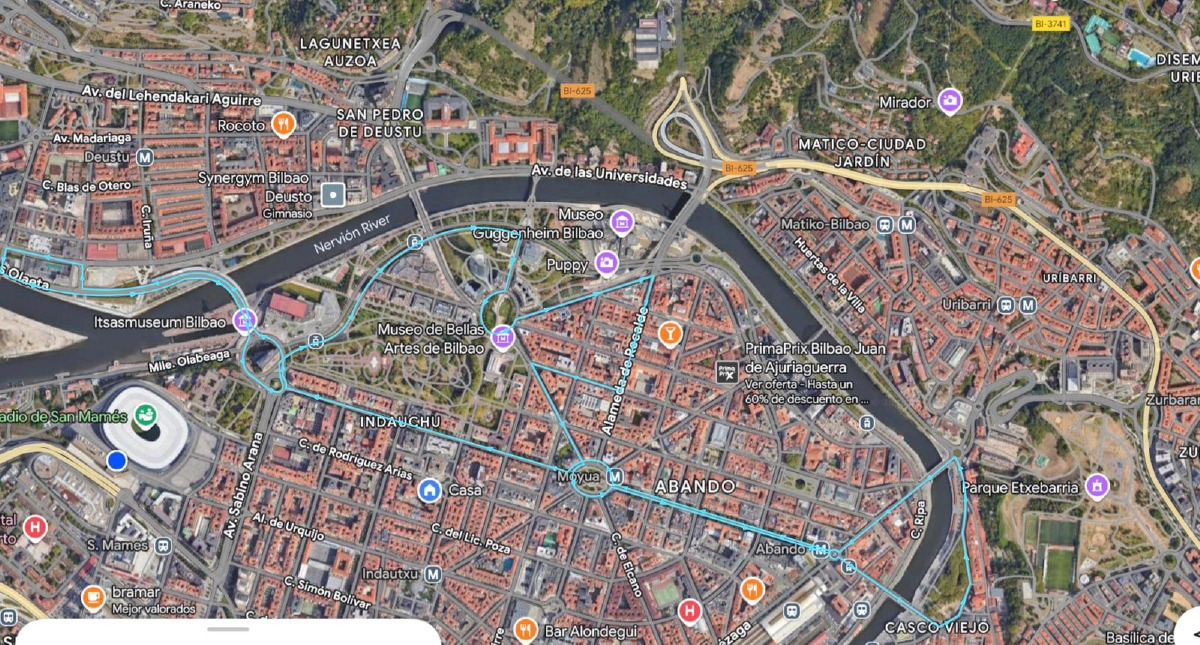Select the Mirador viewpoint marker
The height and width of the screenshot is (645, 1200).
950,99
